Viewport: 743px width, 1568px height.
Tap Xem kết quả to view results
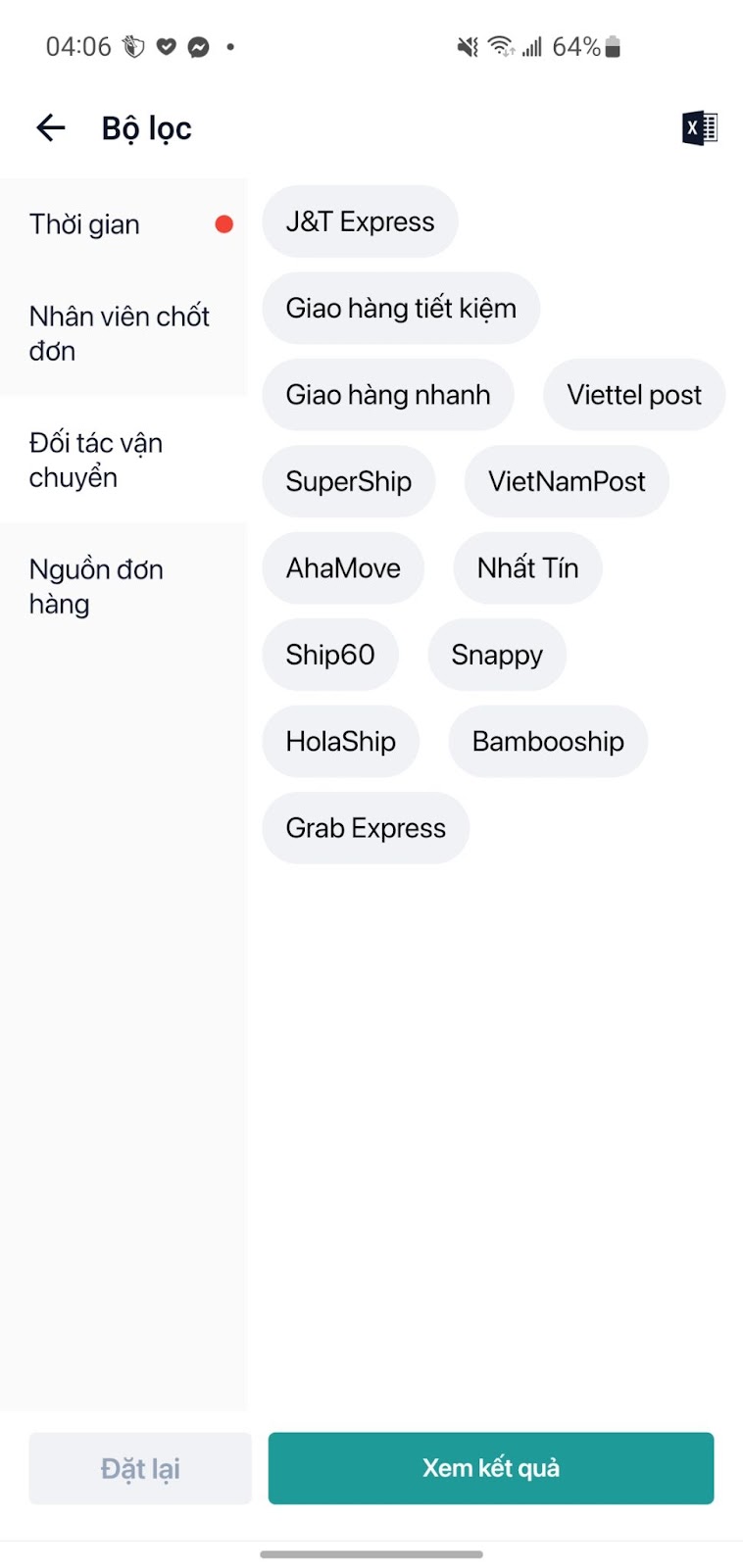tap(491, 1468)
